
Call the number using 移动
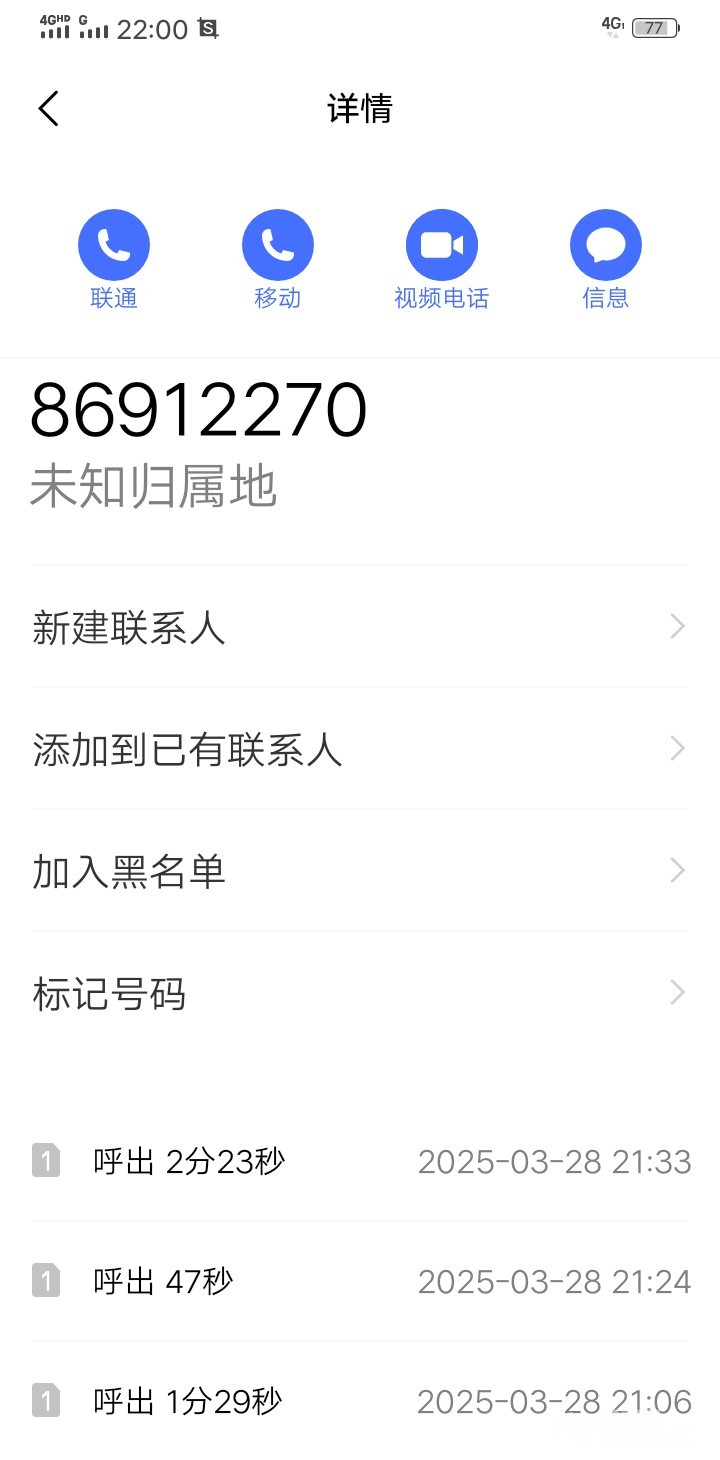(x=277, y=246)
